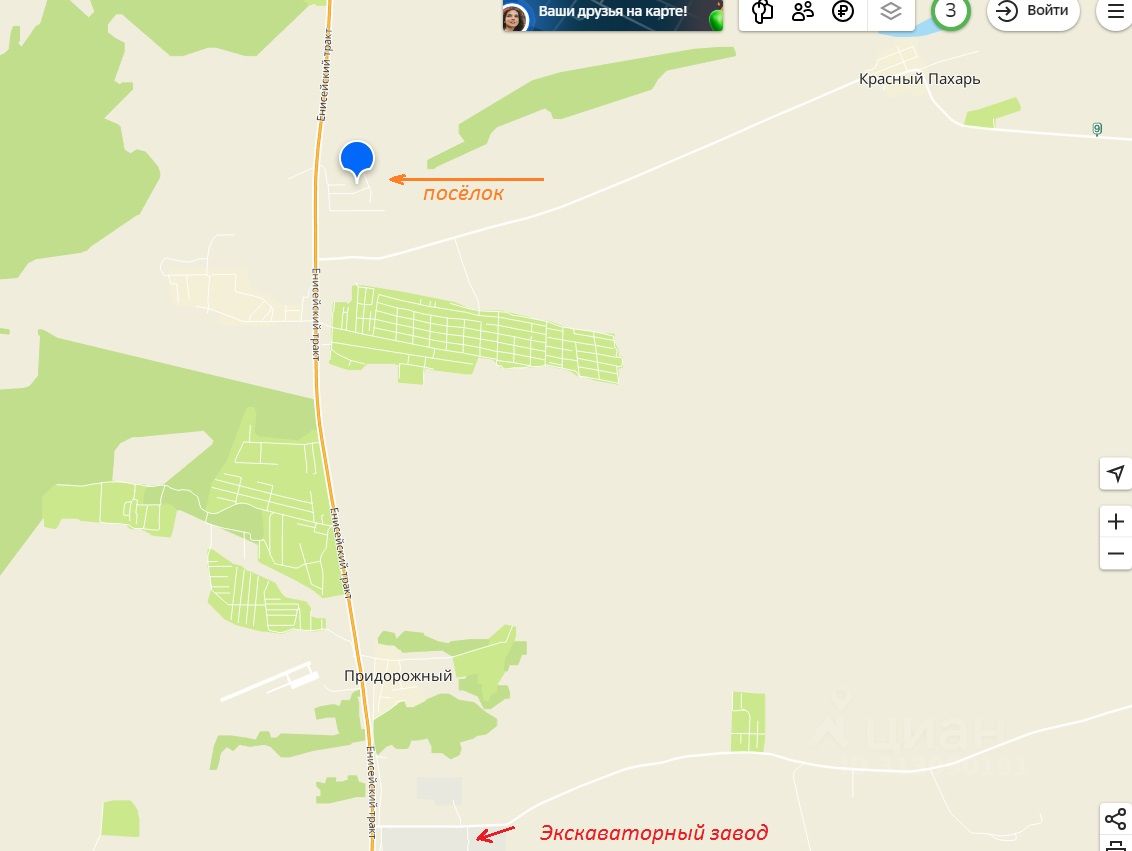Tap the blue location pin

[x=357, y=160]
